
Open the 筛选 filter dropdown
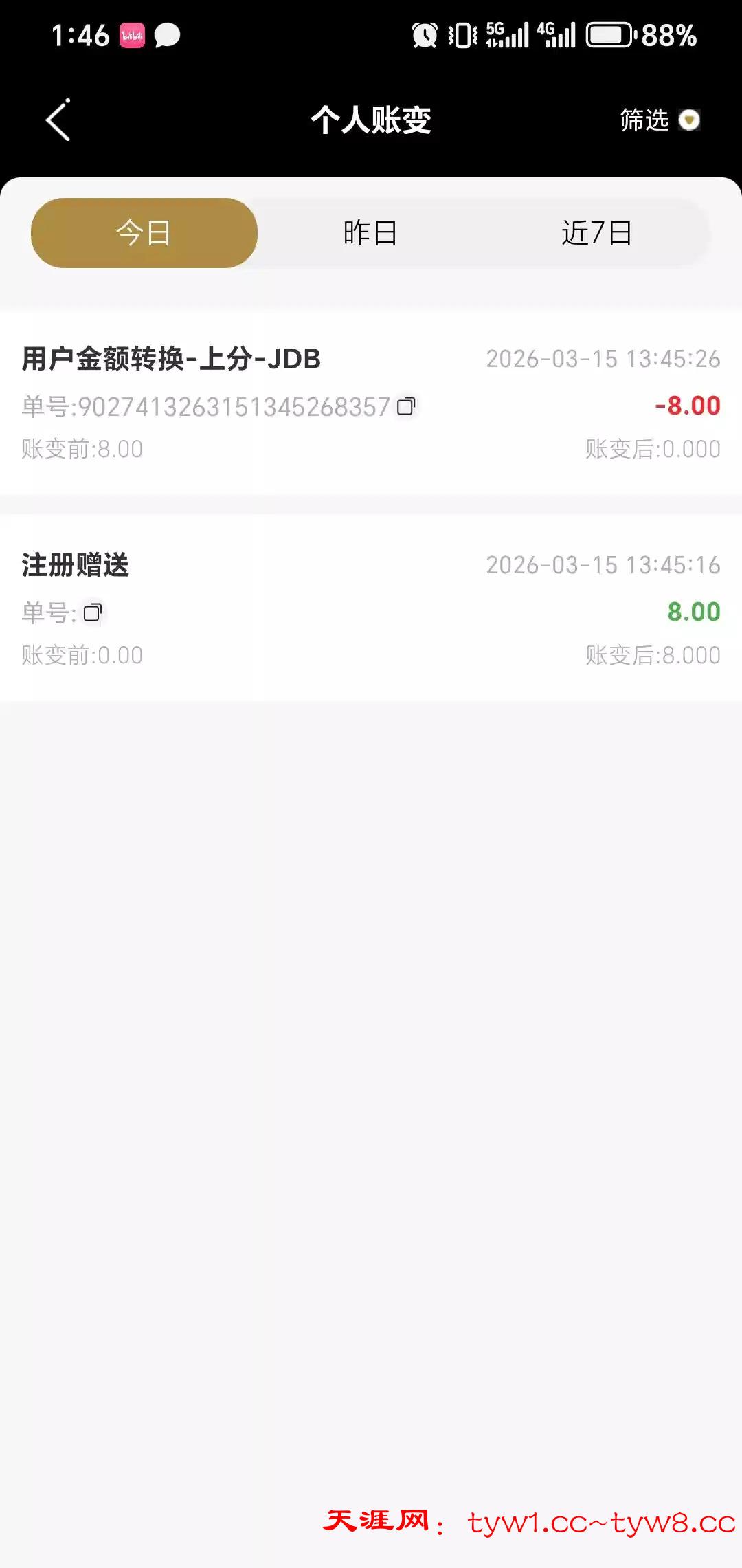pyautogui.click(x=660, y=120)
